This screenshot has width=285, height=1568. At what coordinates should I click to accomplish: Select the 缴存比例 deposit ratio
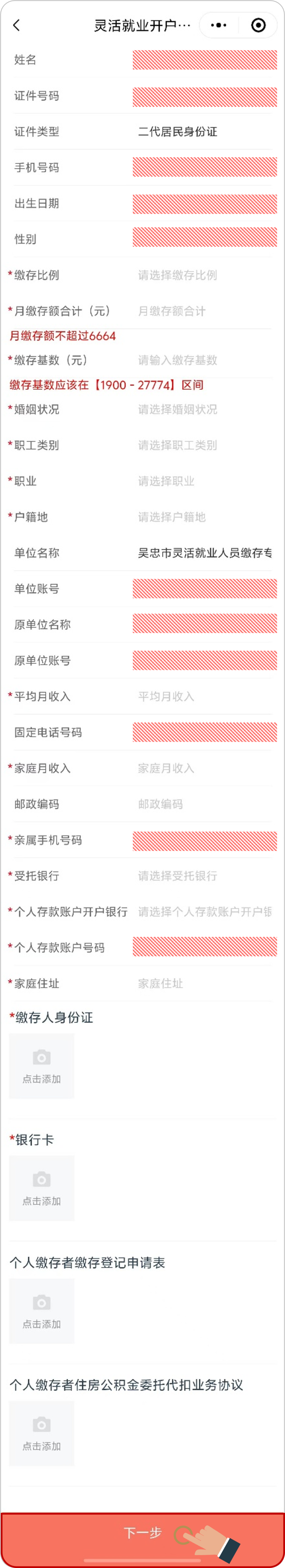[x=204, y=275]
